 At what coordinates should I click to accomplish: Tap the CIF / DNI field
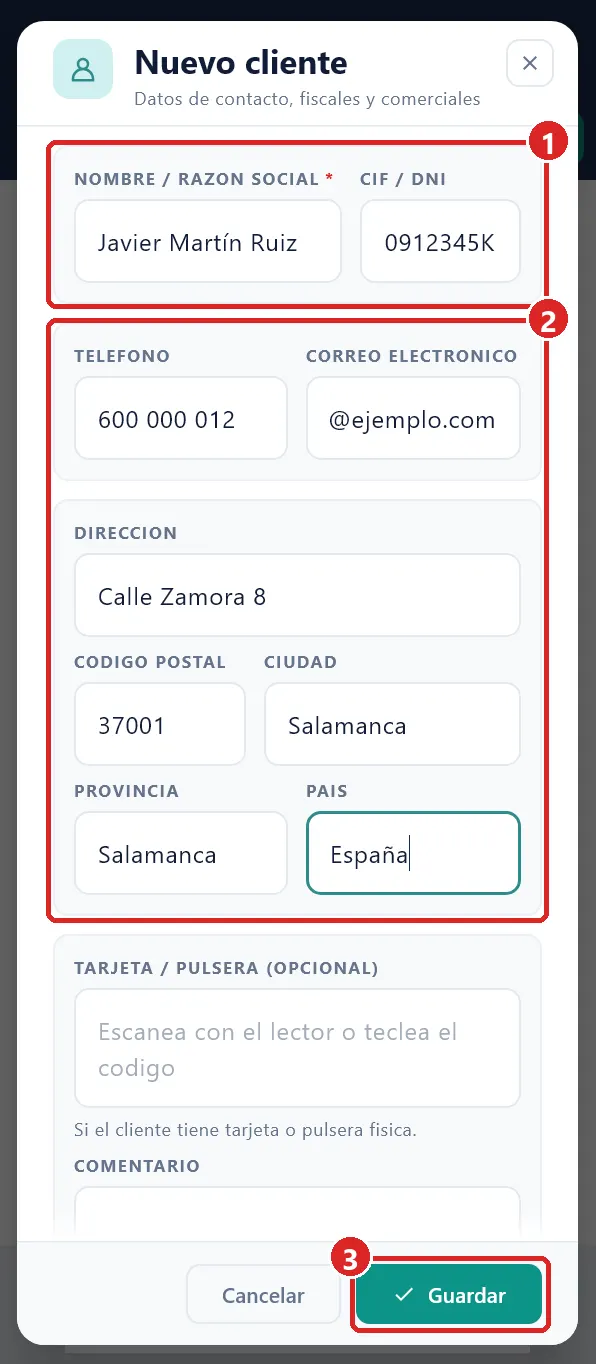coord(440,242)
